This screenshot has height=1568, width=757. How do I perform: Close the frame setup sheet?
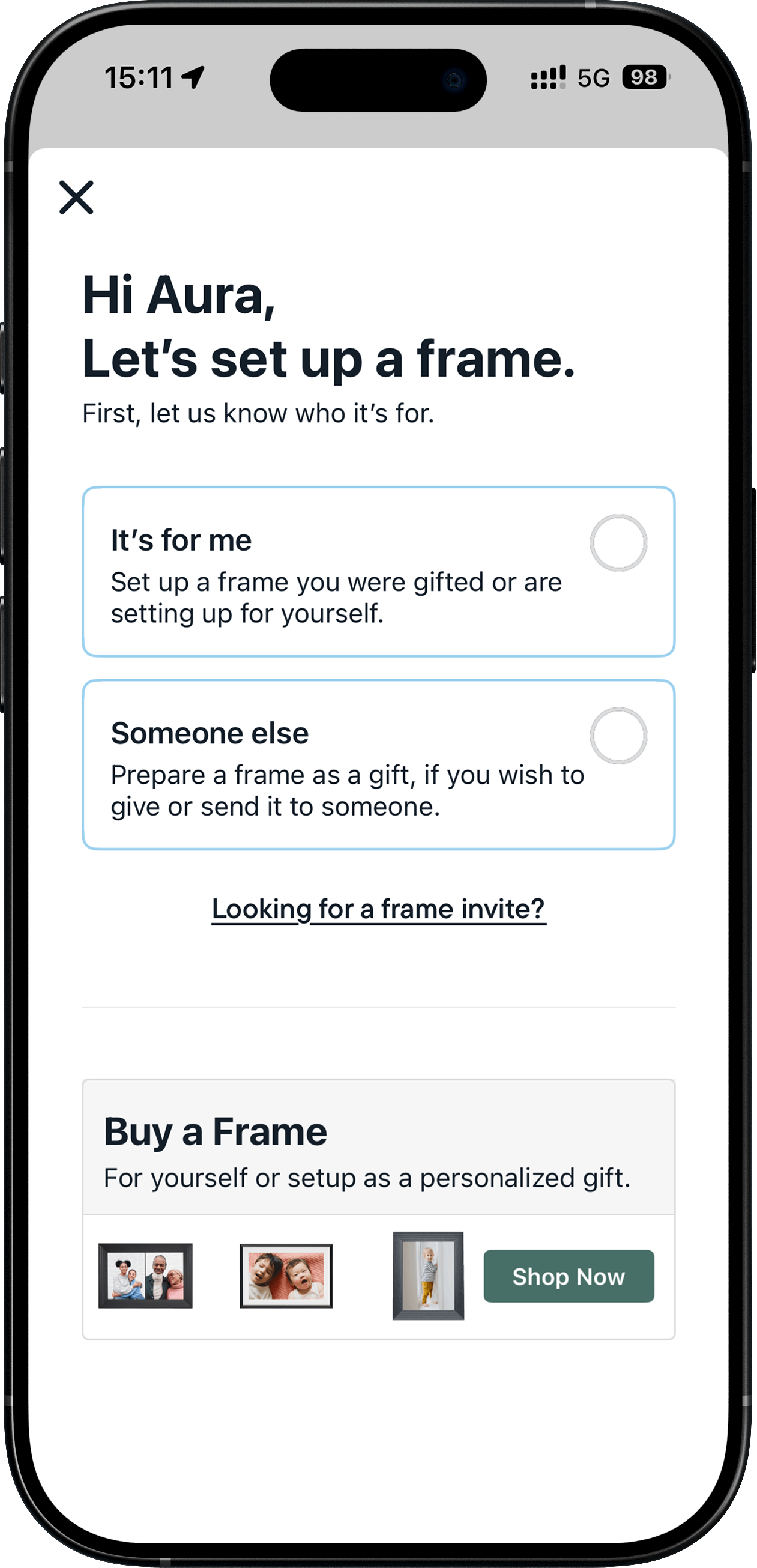pyautogui.click(x=76, y=197)
